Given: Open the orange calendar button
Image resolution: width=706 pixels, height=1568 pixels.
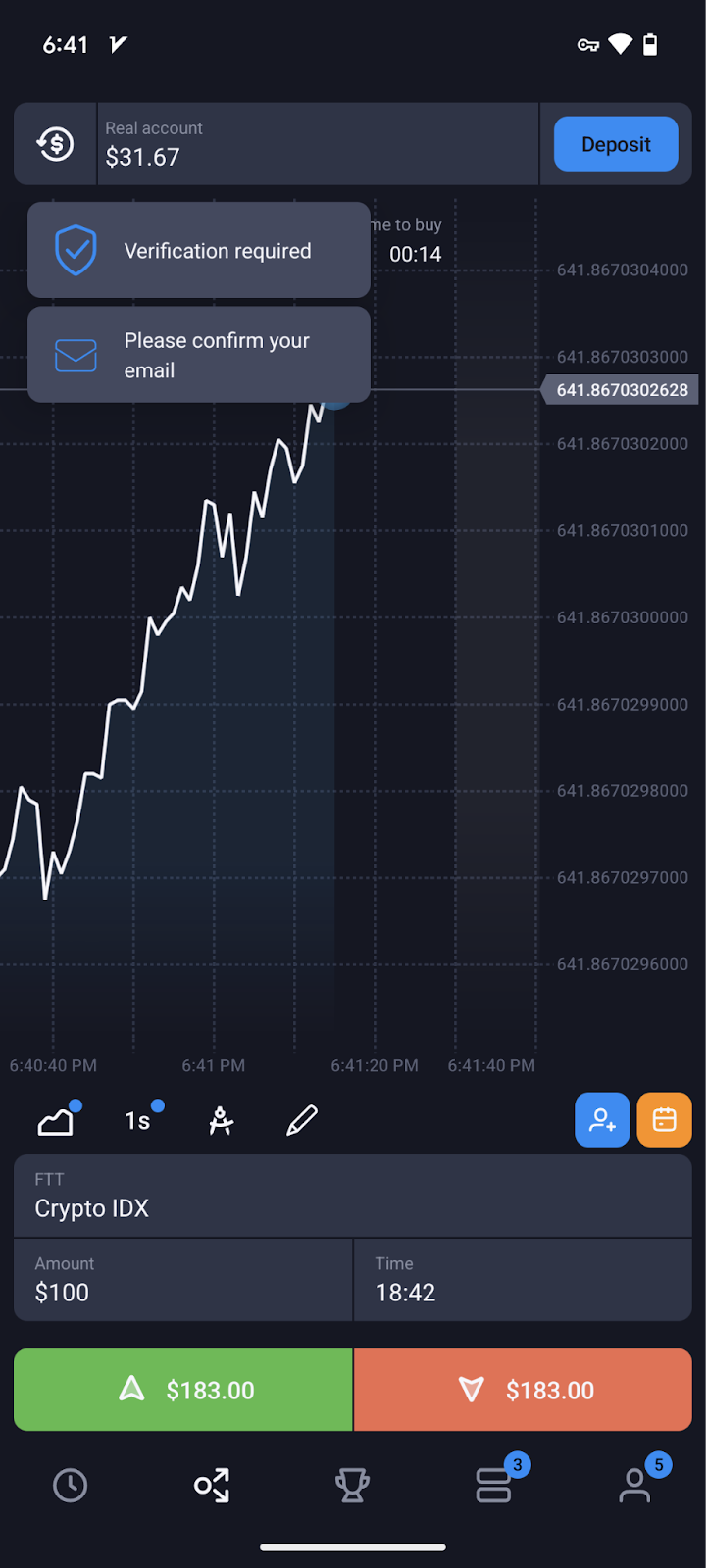Looking at the screenshot, I should pos(664,1119).
